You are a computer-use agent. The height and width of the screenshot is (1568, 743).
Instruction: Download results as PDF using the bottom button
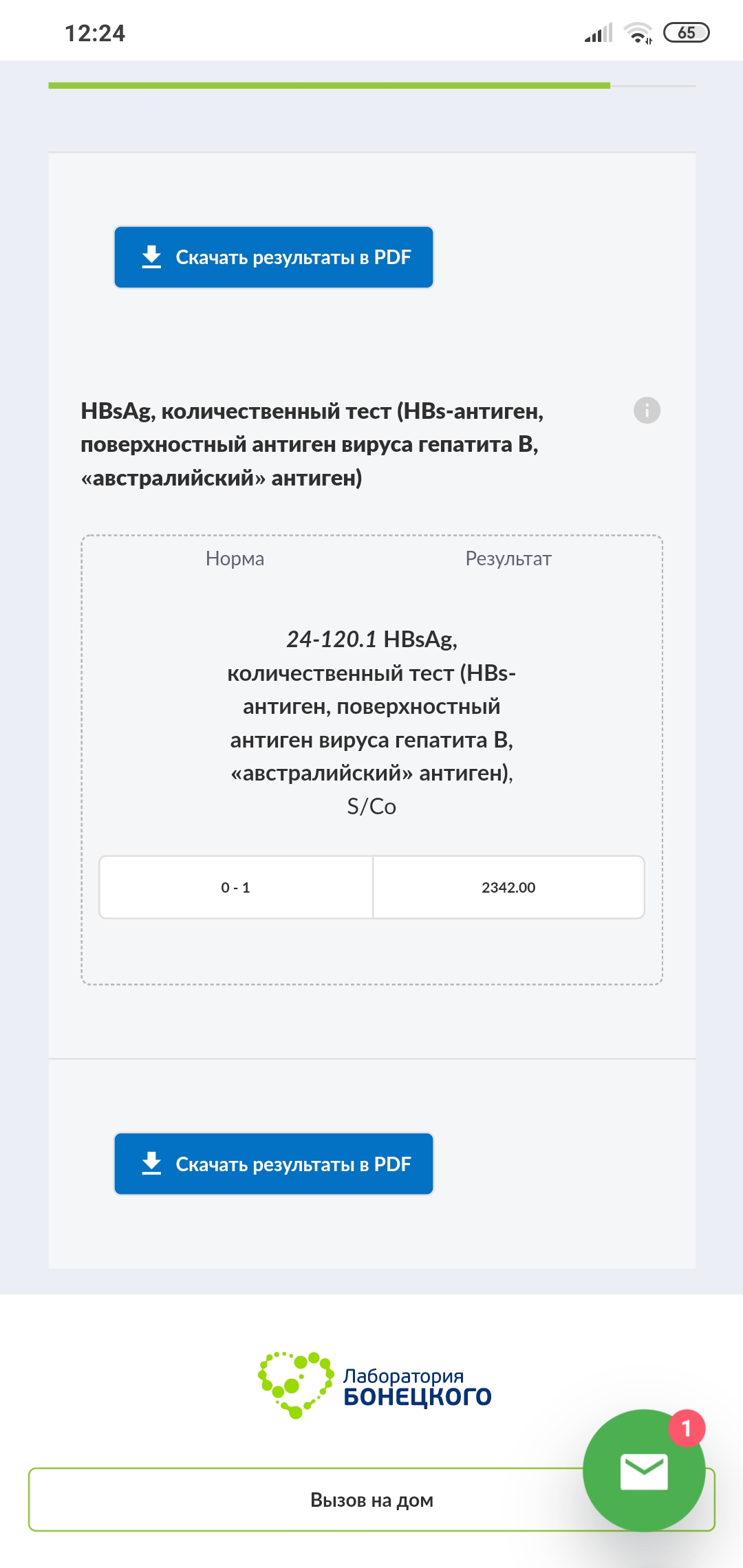(x=274, y=1164)
